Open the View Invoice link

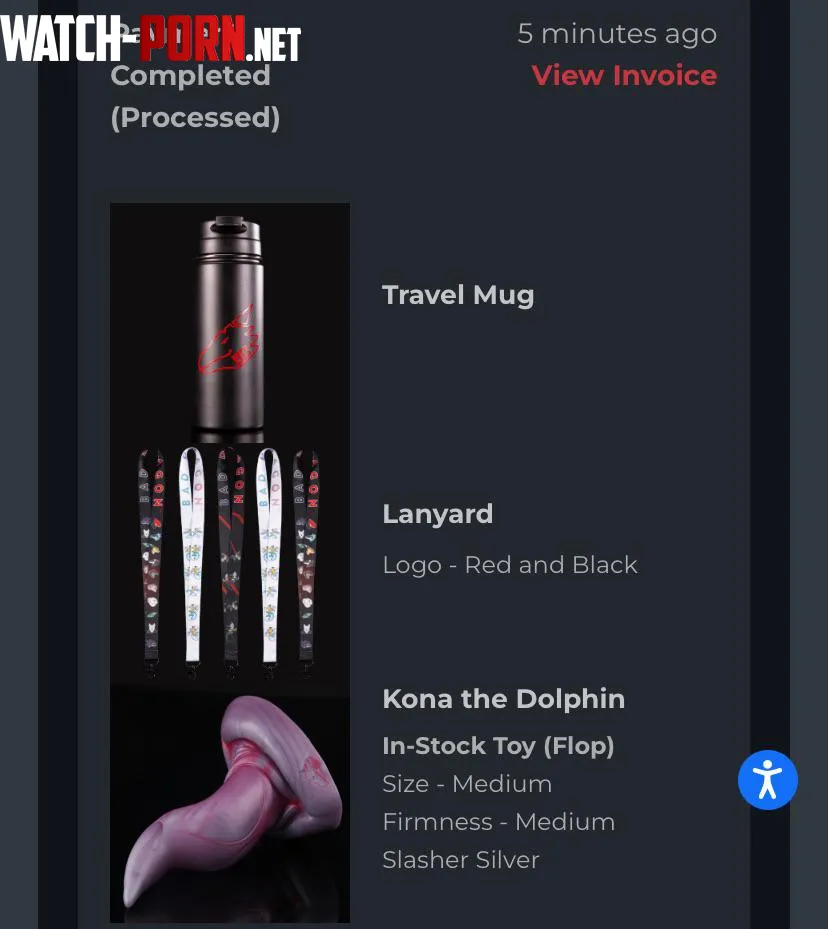624,76
